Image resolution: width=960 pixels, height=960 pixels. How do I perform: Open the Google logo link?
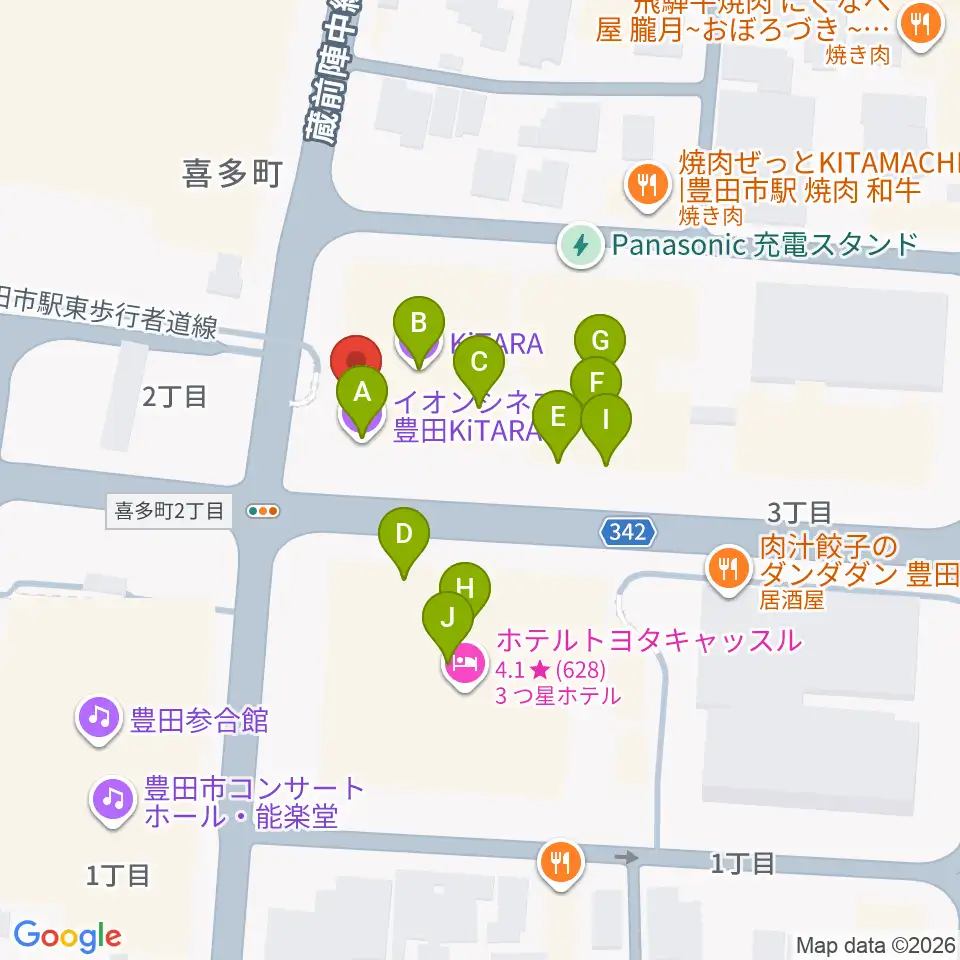pos(67,937)
